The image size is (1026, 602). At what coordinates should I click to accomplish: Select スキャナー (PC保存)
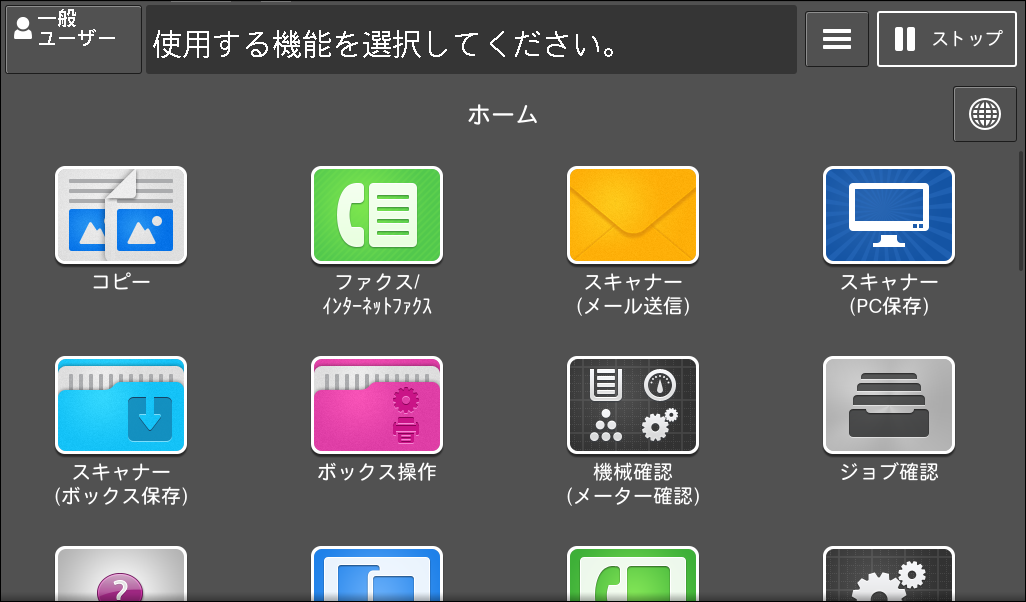[889, 215]
